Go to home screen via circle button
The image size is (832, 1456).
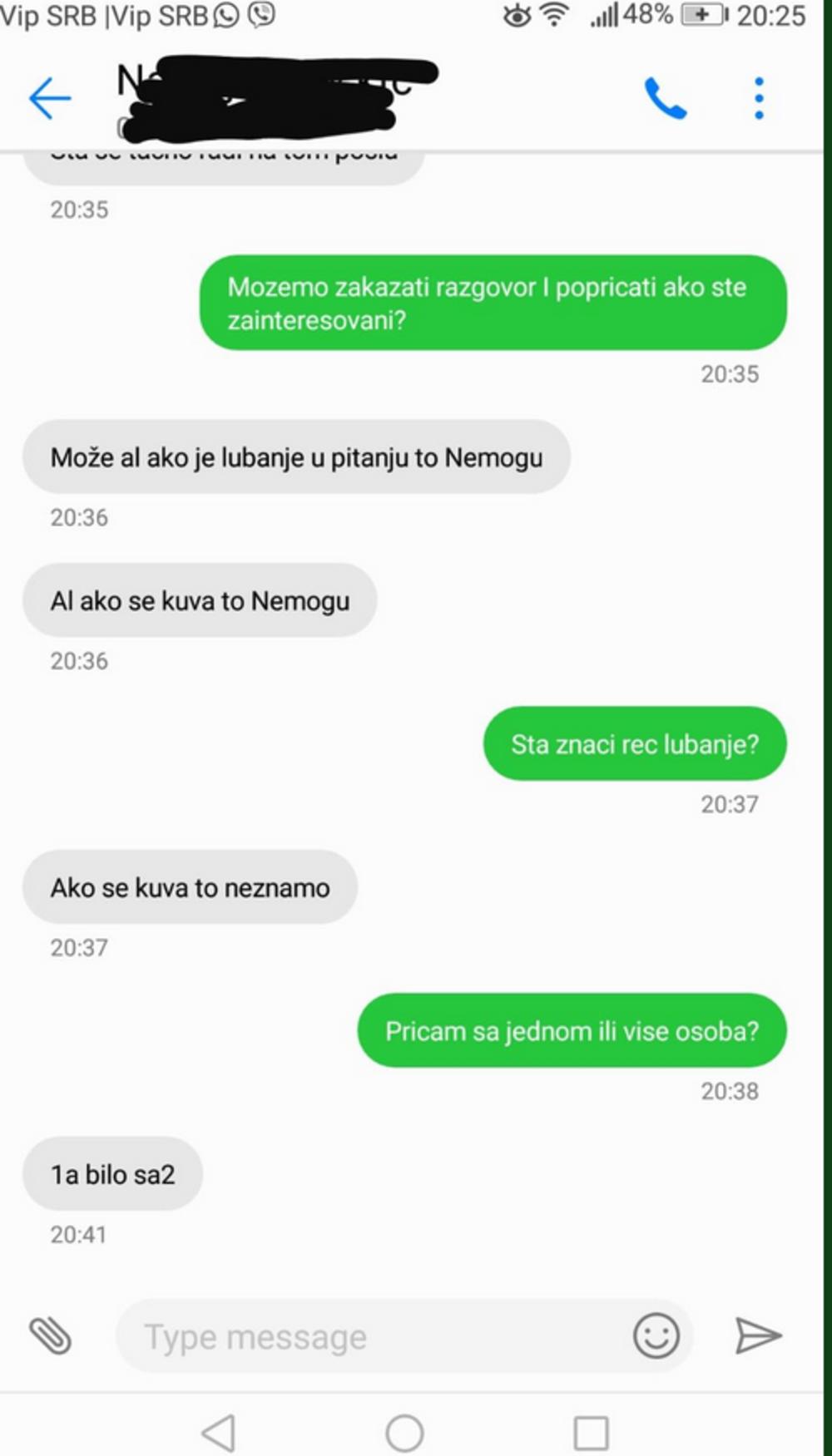405,1433
